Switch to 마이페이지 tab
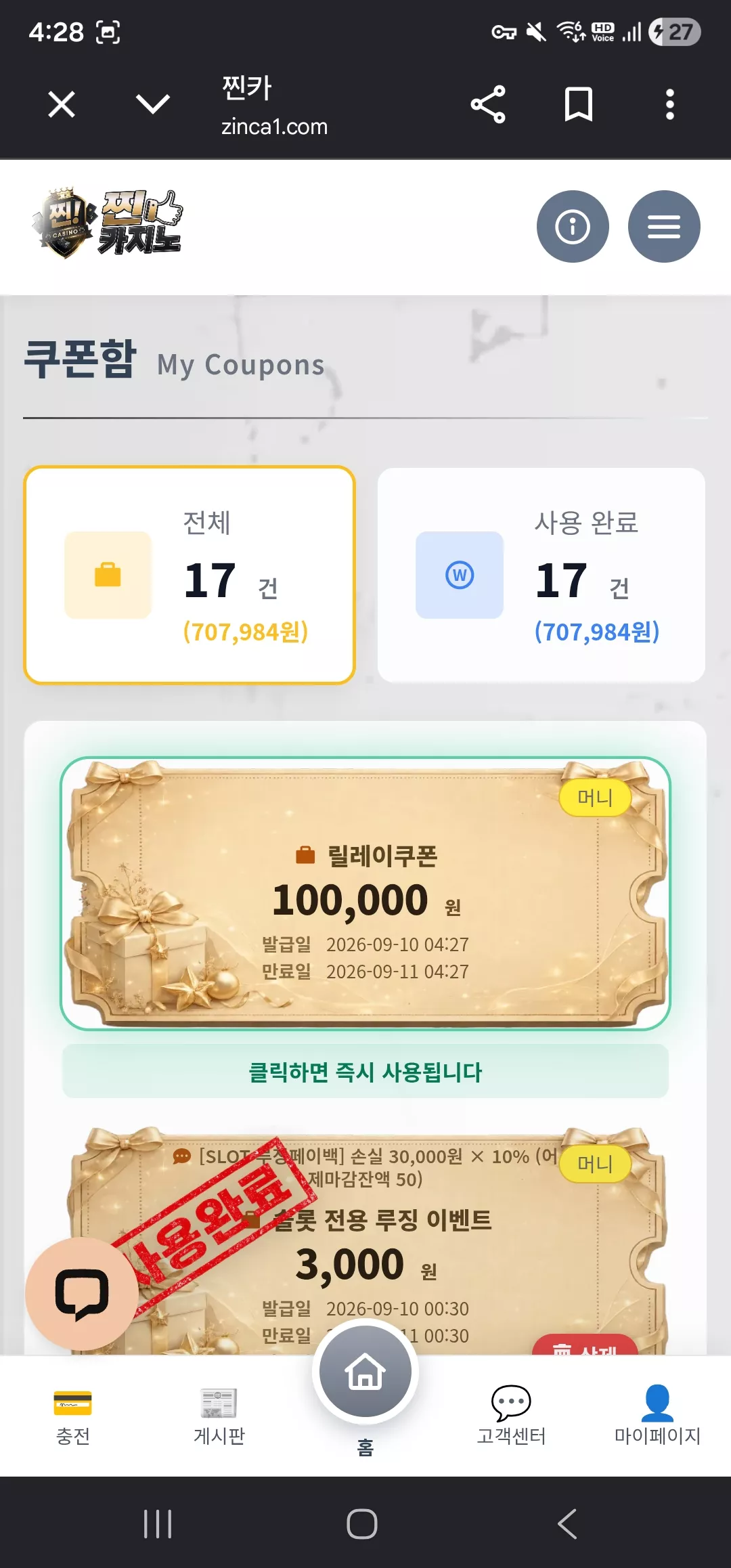This screenshot has height=1568, width=731. pos(657,1416)
